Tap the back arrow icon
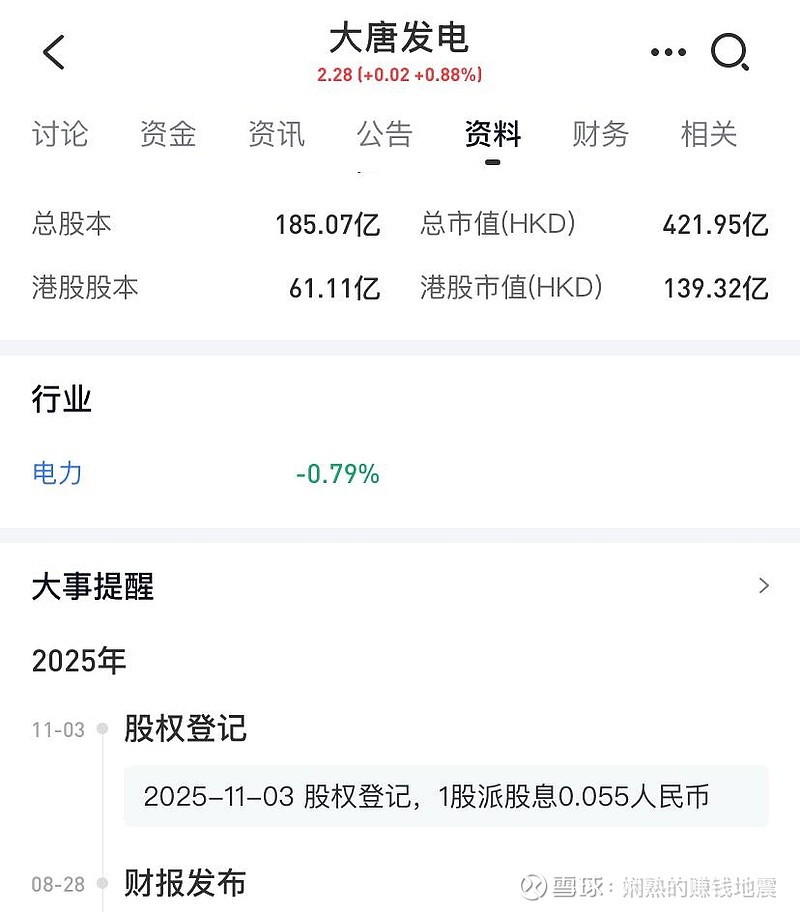Viewport: 800px width, 912px height. 55,51
